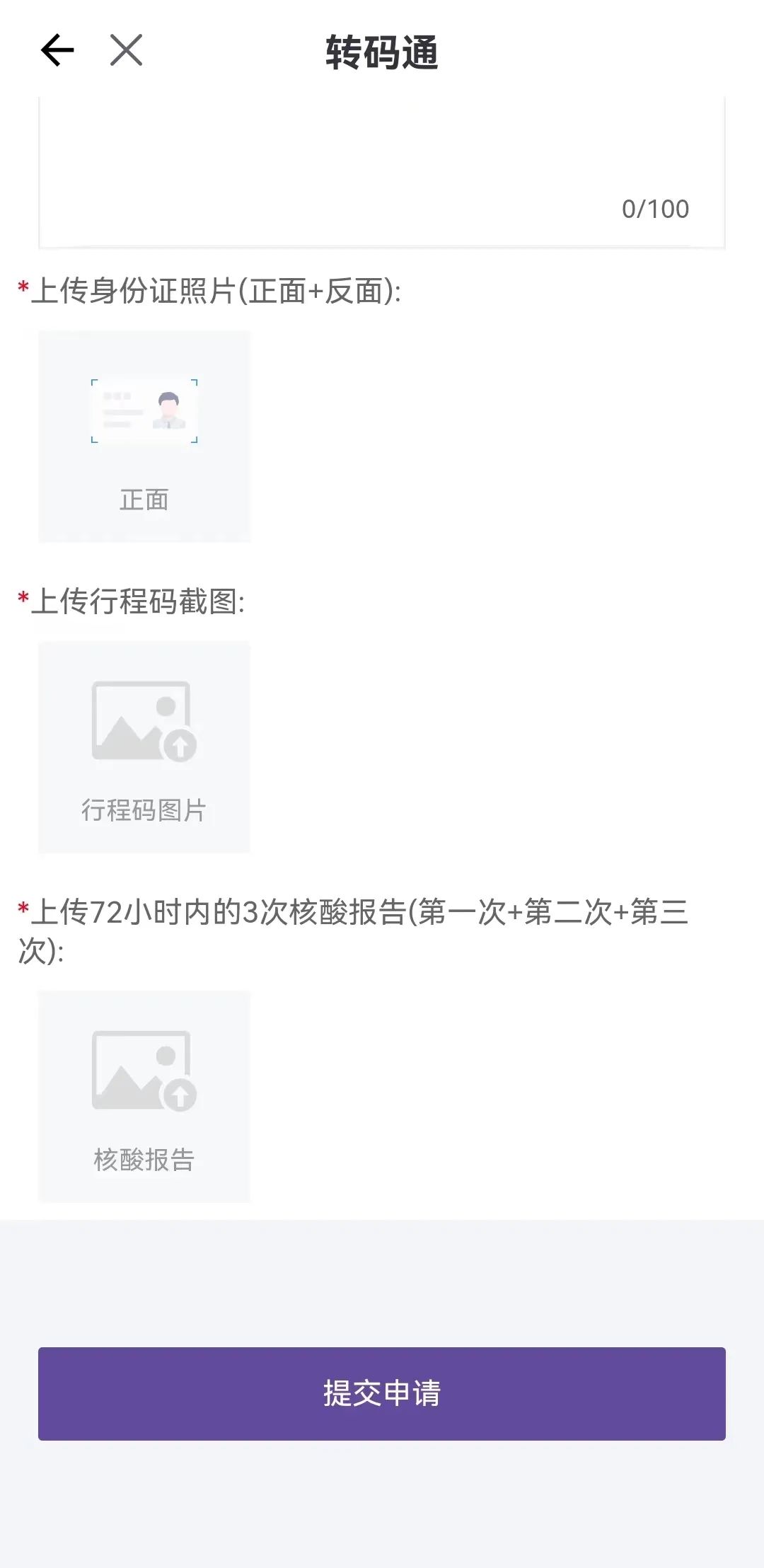Close the 转码通 page

(127, 50)
